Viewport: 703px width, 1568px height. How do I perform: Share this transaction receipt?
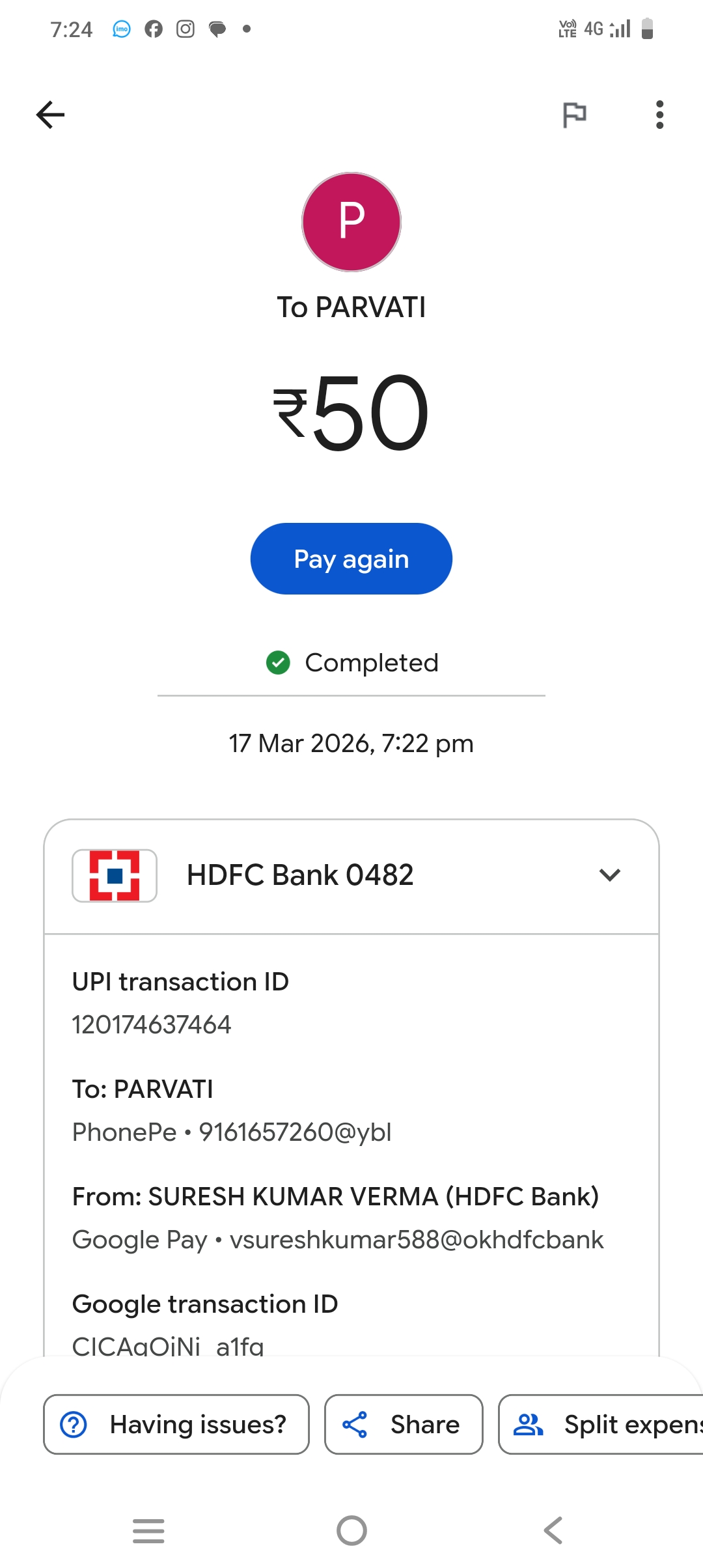click(404, 1424)
